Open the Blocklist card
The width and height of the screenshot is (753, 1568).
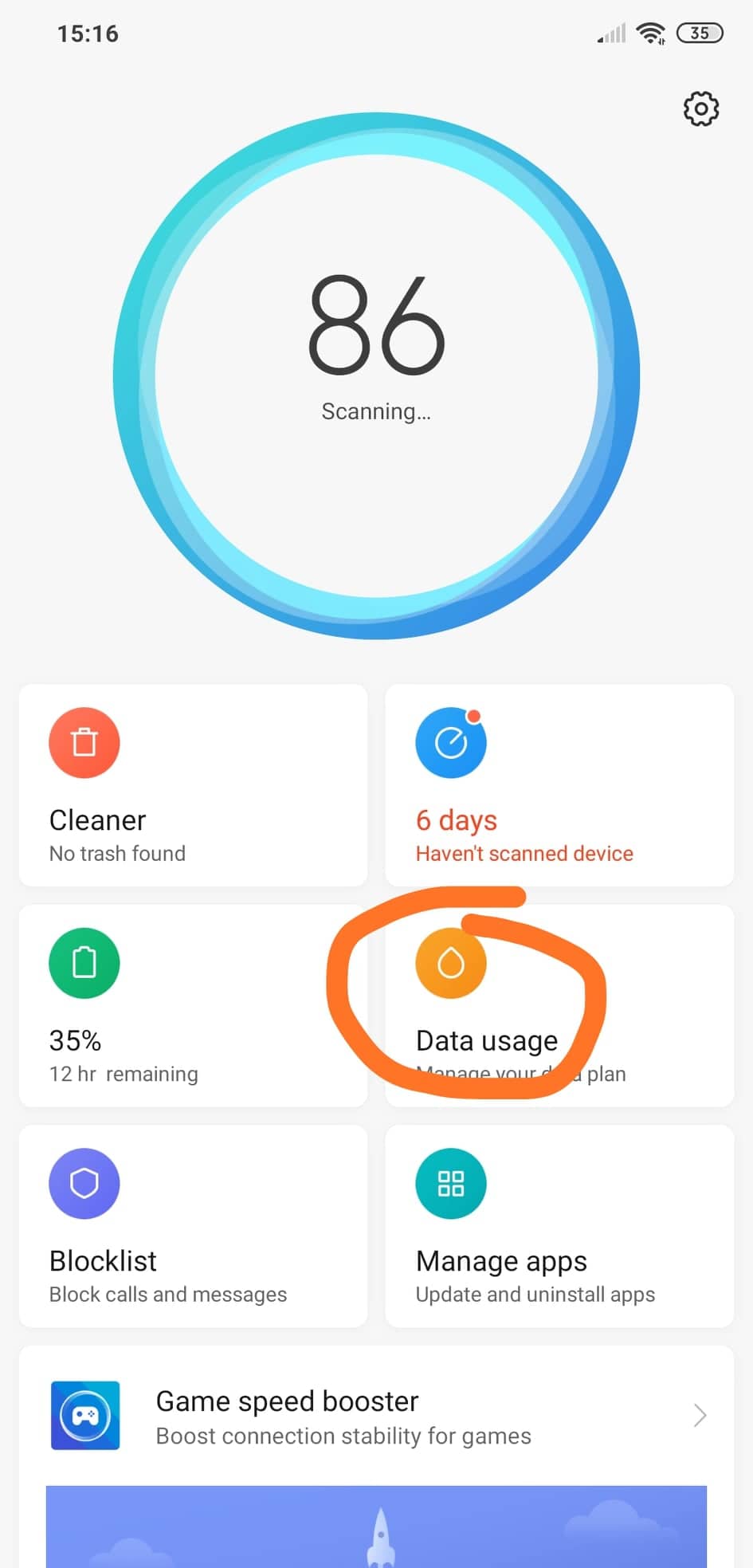click(x=193, y=1226)
